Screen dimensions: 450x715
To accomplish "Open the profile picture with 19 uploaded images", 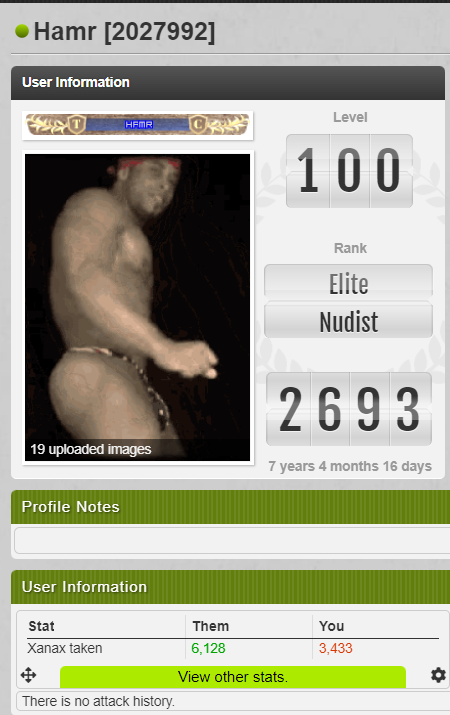I will coord(137,307).
